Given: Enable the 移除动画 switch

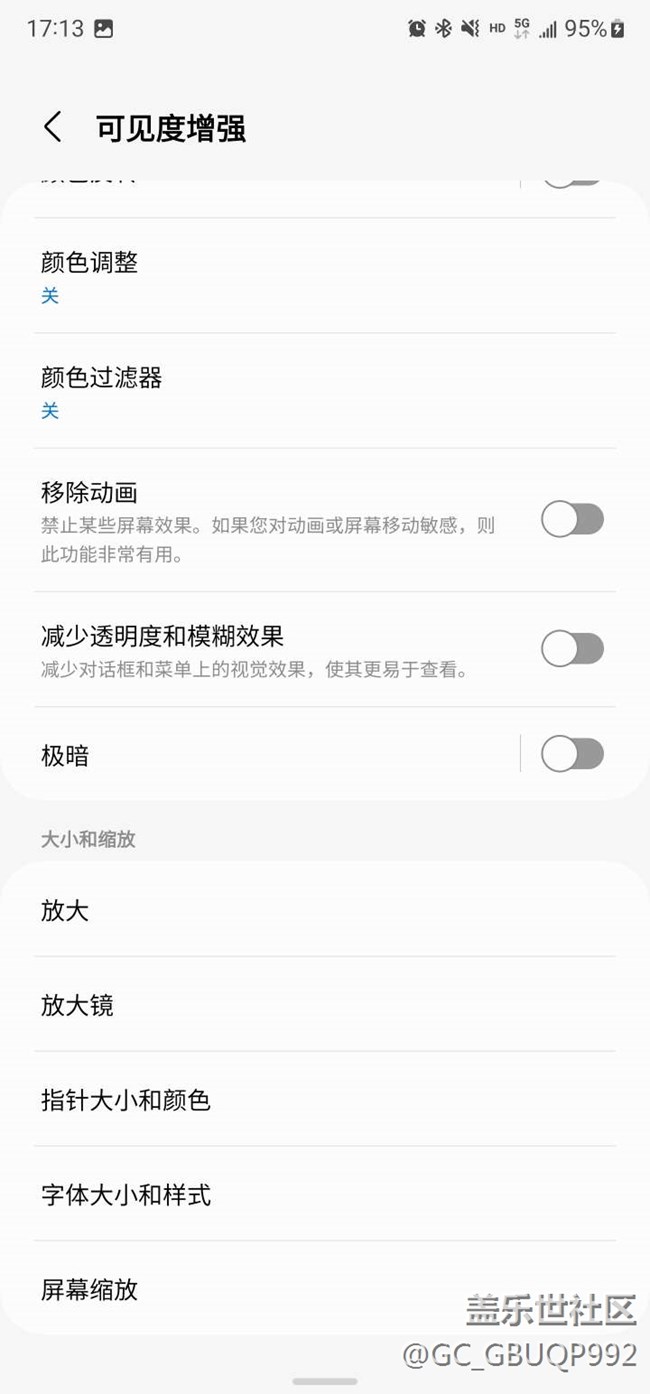Looking at the screenshot, I should click(572, 520).
